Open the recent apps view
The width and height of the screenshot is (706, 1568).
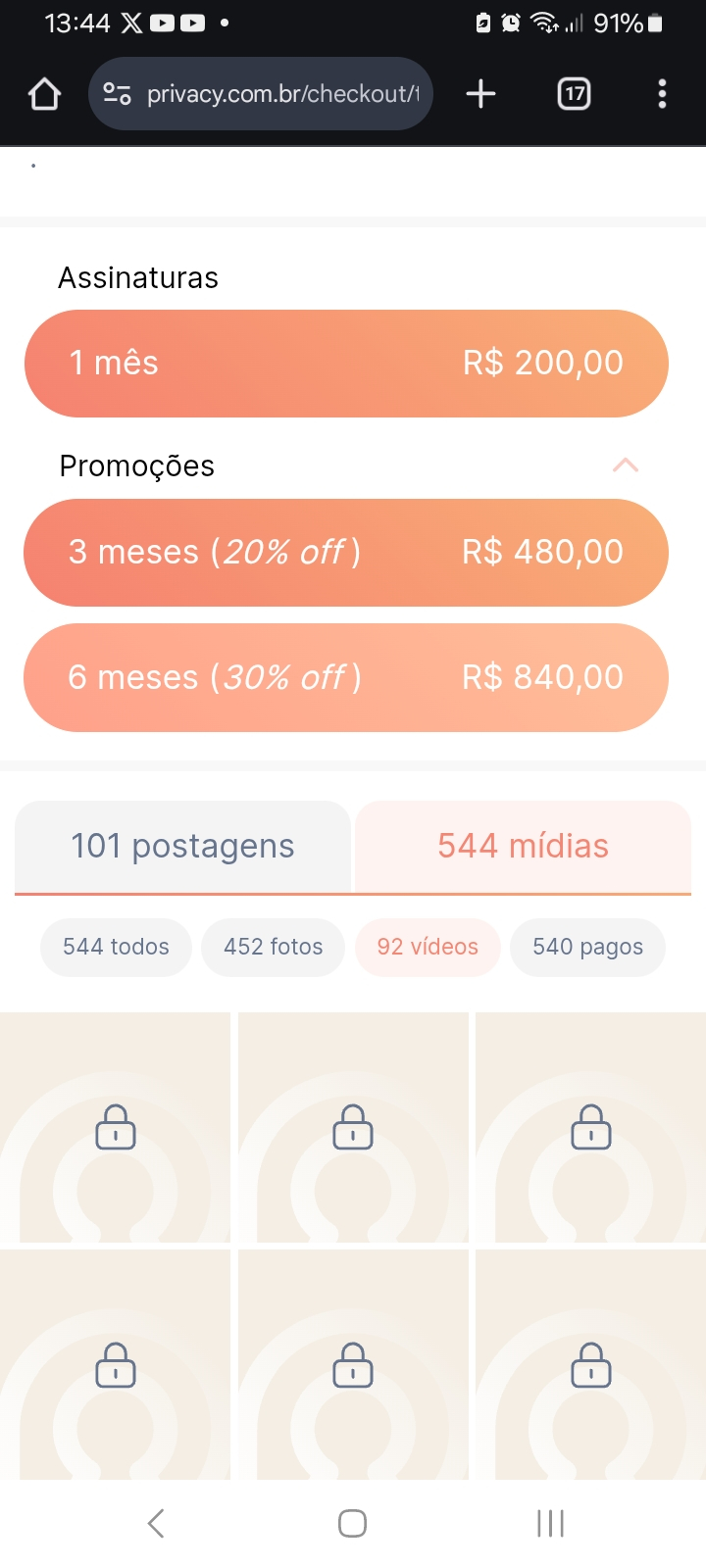tap(550, 1523)
